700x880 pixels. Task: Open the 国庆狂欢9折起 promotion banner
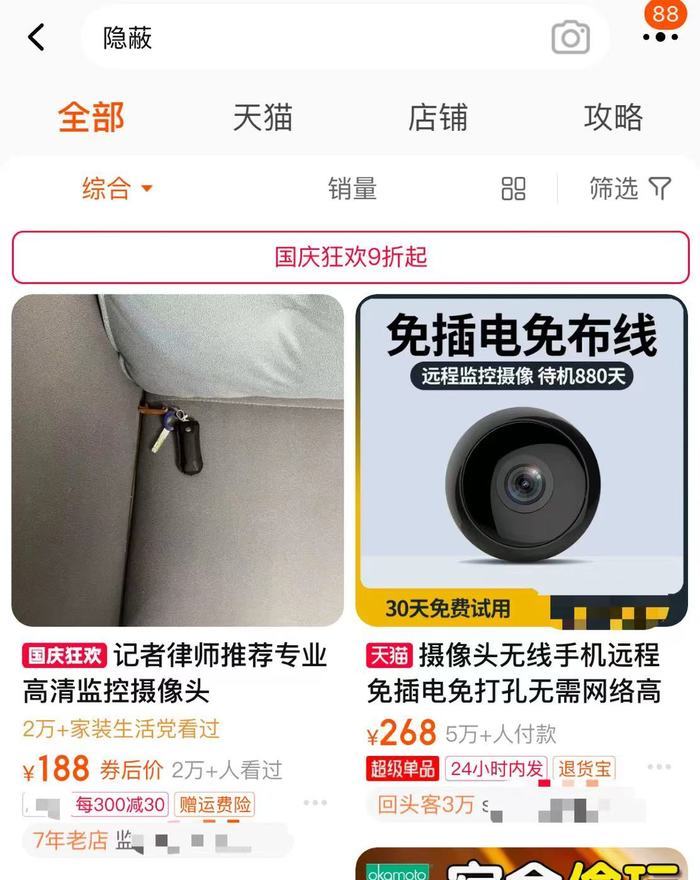(350, 257)
